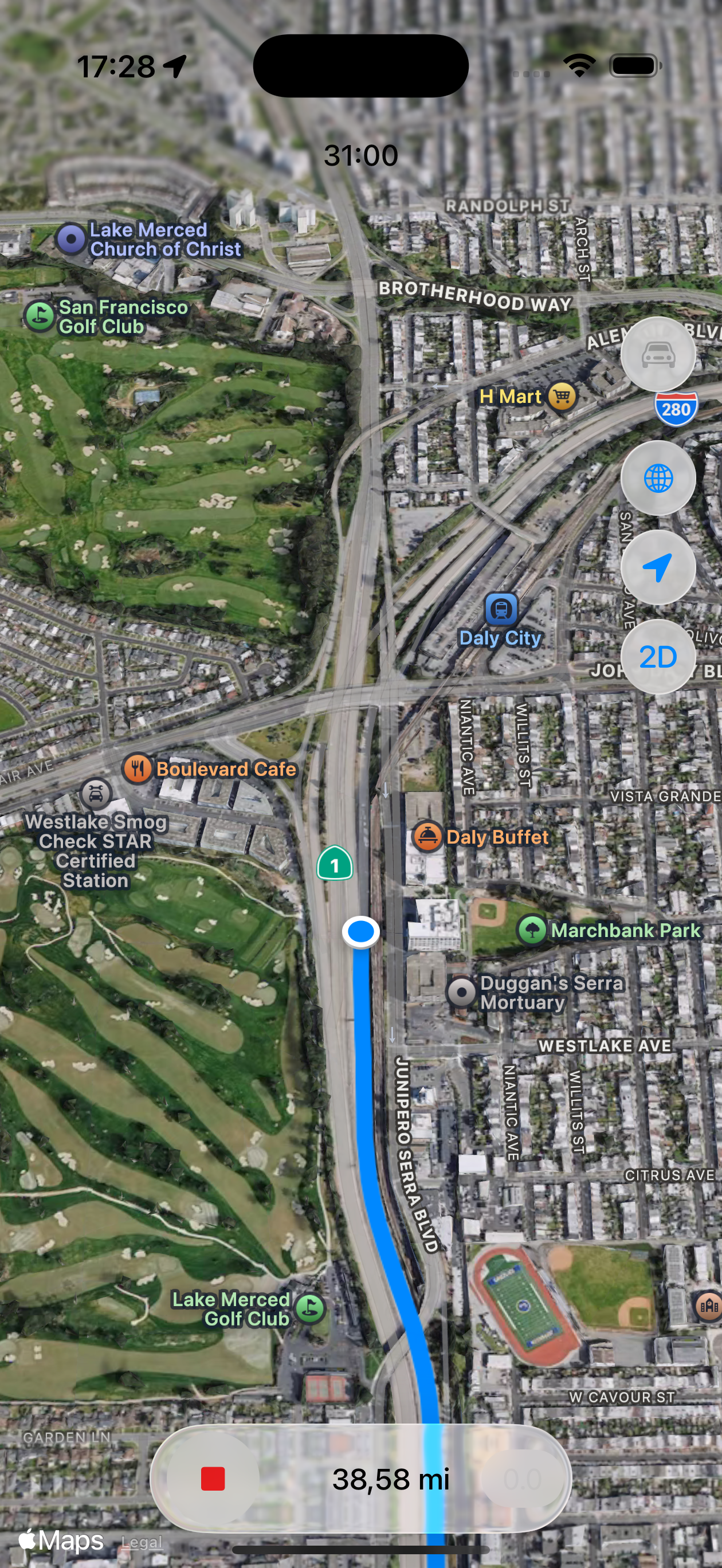Recenter map on current location
The width and height of the screenshot is (722, 1568).
(x=657, y=567)
